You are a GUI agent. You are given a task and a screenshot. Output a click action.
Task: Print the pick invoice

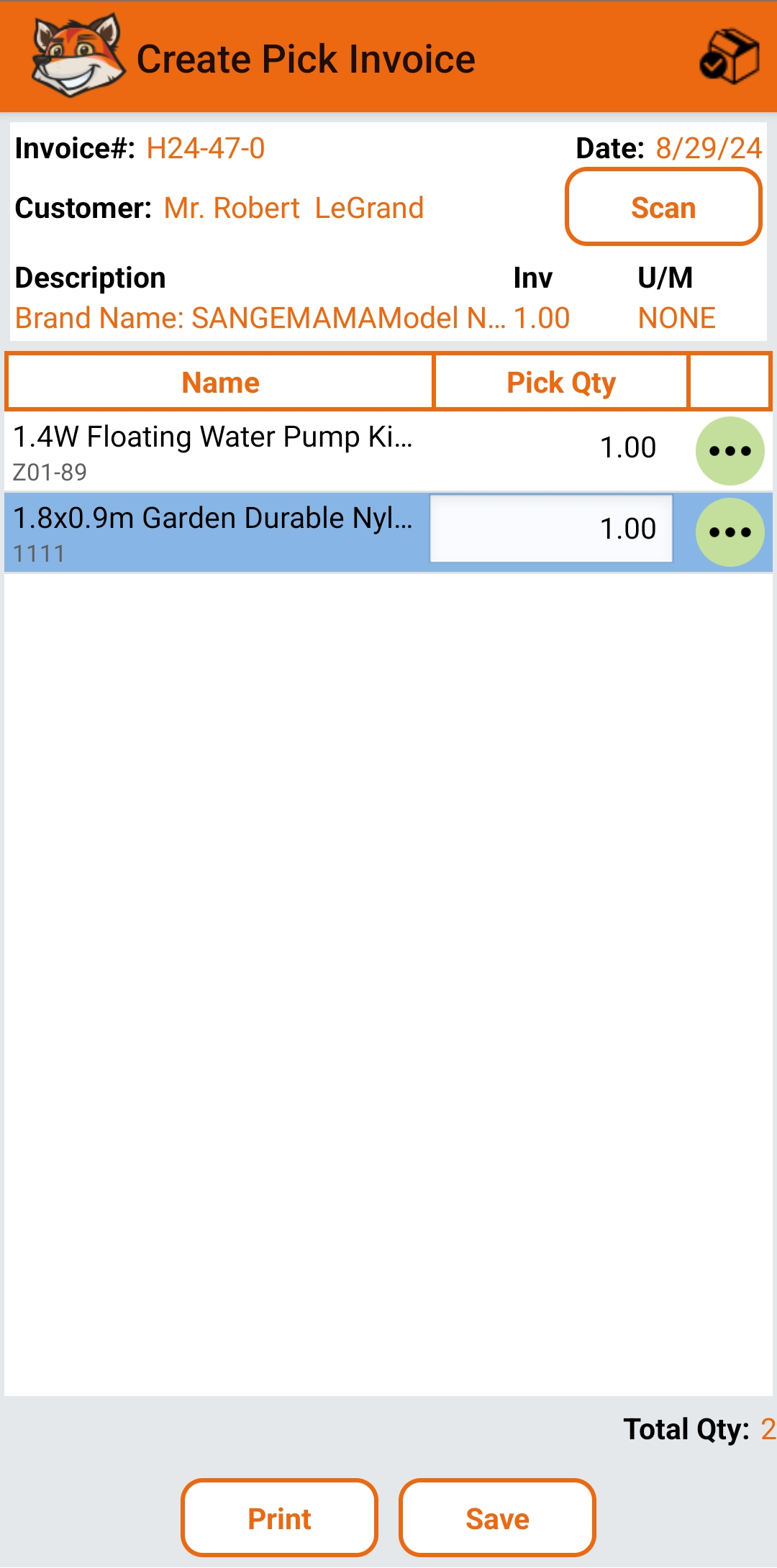pos(279,1518)
